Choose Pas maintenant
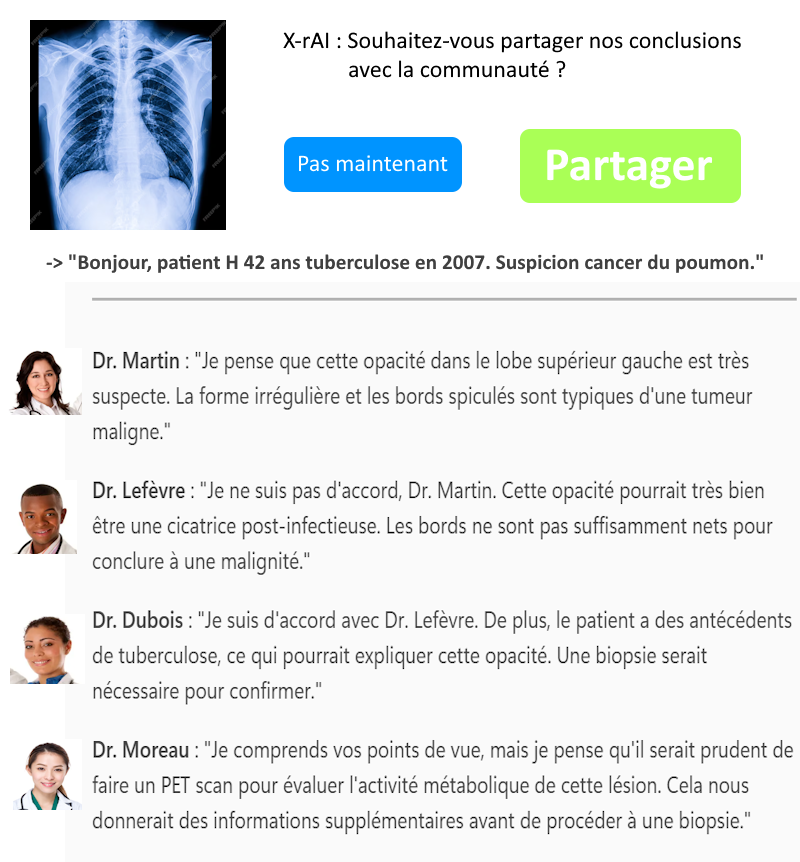Screen dimensions: 800x862 click(373, 164)
